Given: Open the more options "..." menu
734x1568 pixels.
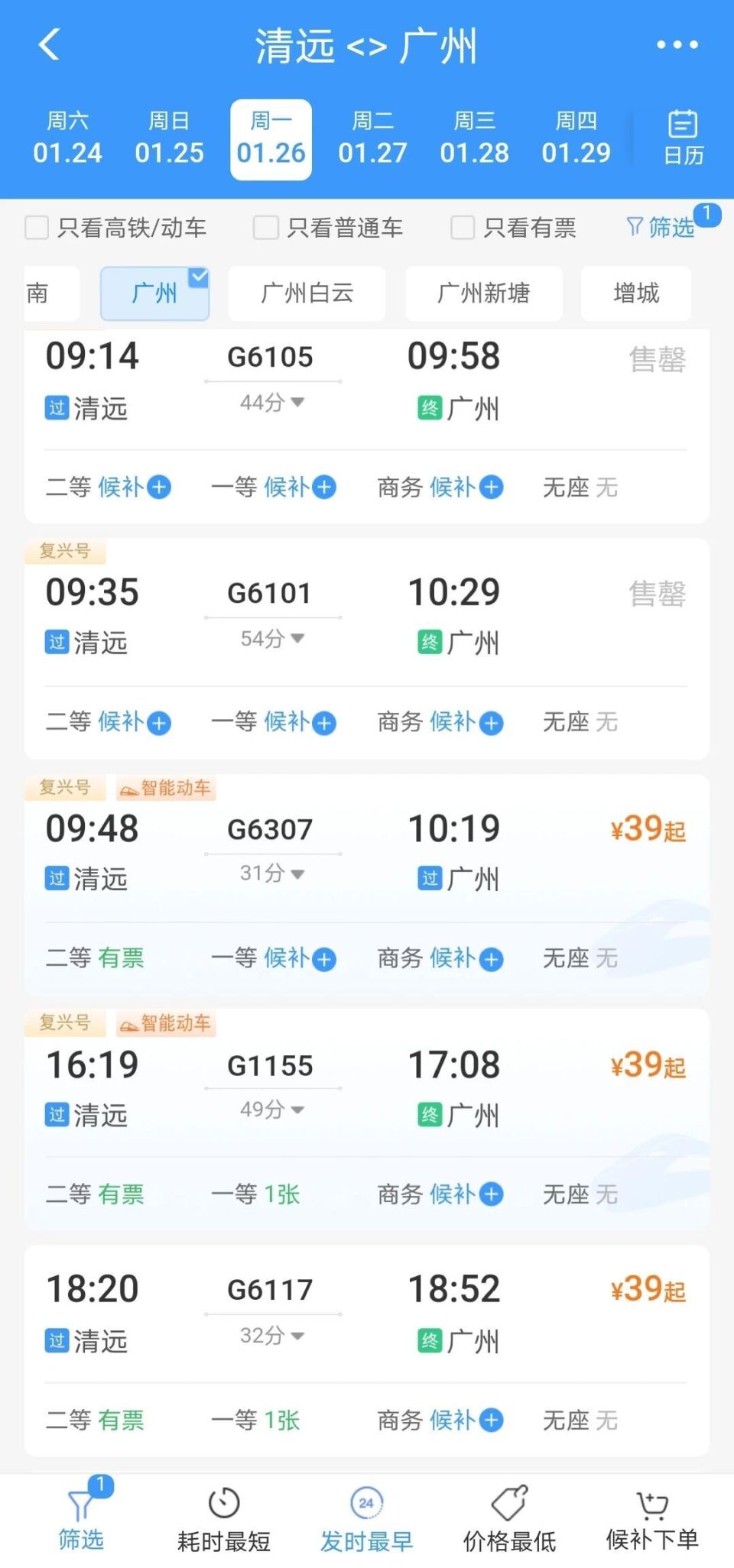Looking at the screenshot, I should point(676,44).
